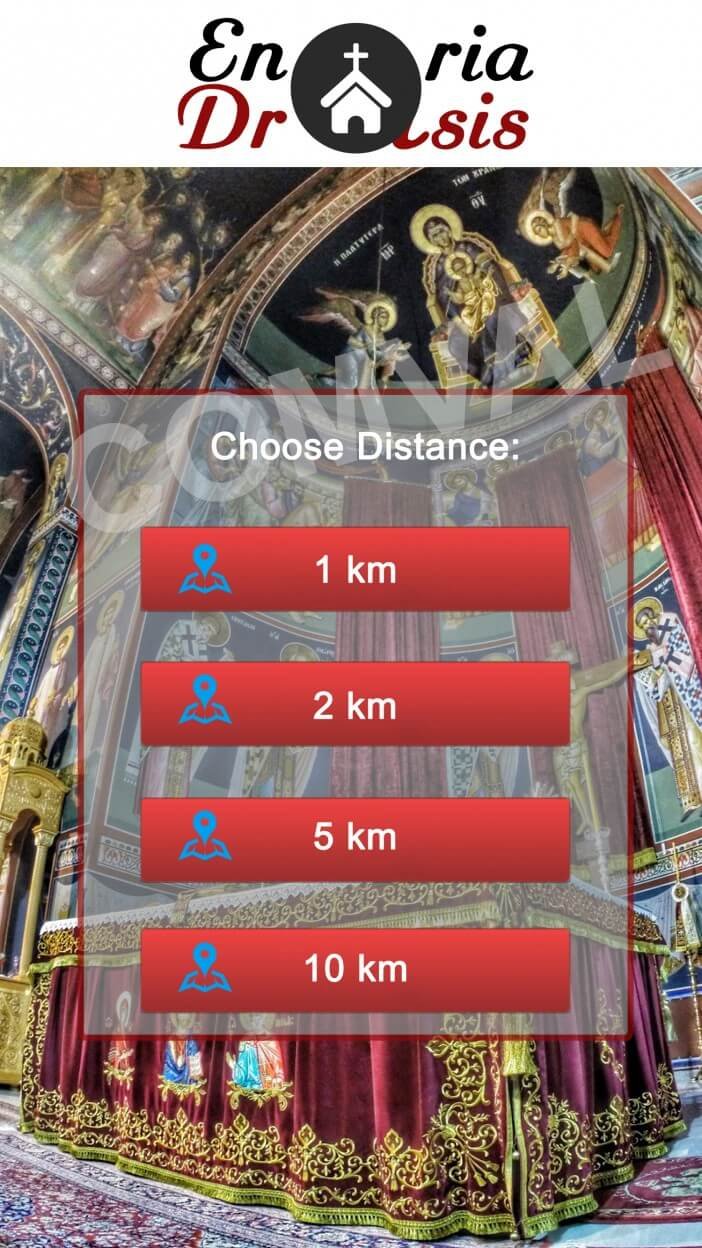Choose the 2 km distance option

tap(355, 704)
